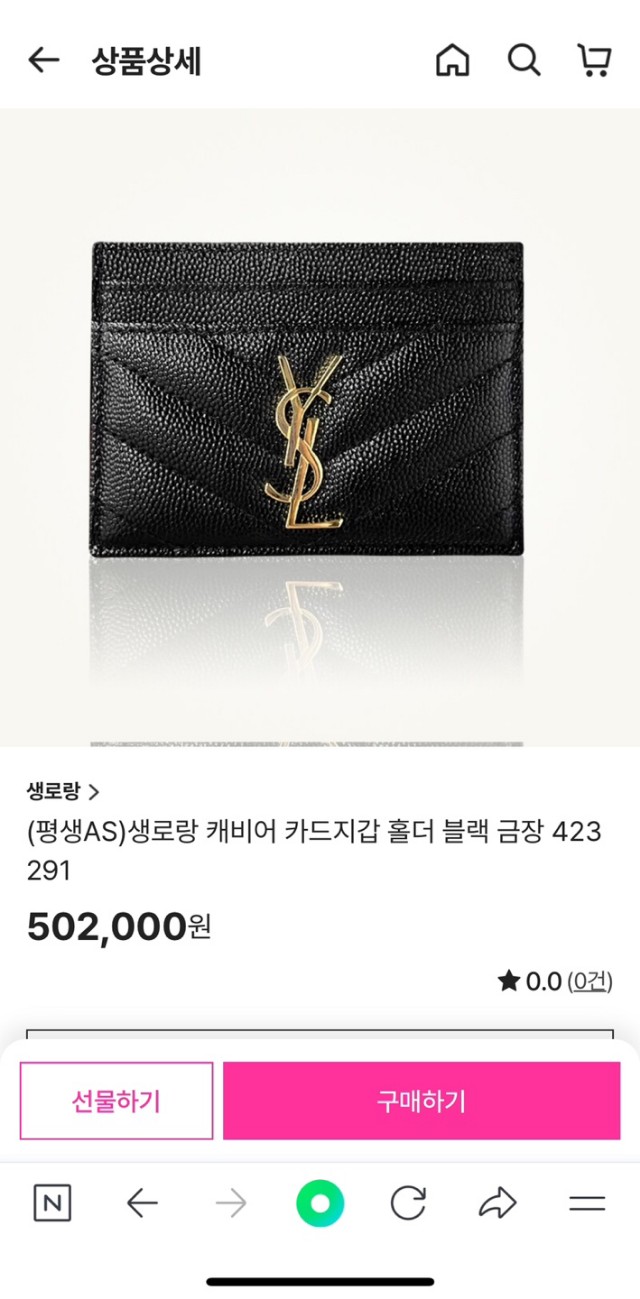Open the 생로랑 brand link

click(x=63, y=792)
